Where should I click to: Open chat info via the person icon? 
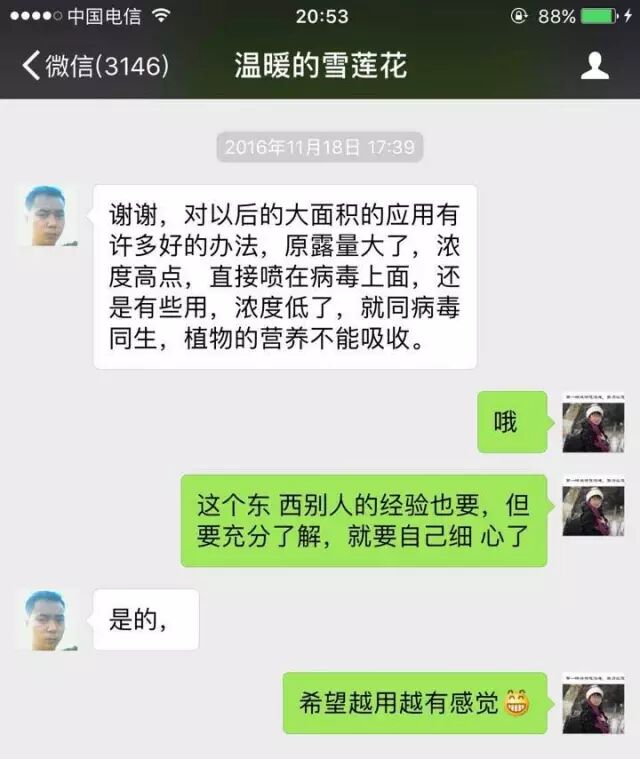coord(595,67)
